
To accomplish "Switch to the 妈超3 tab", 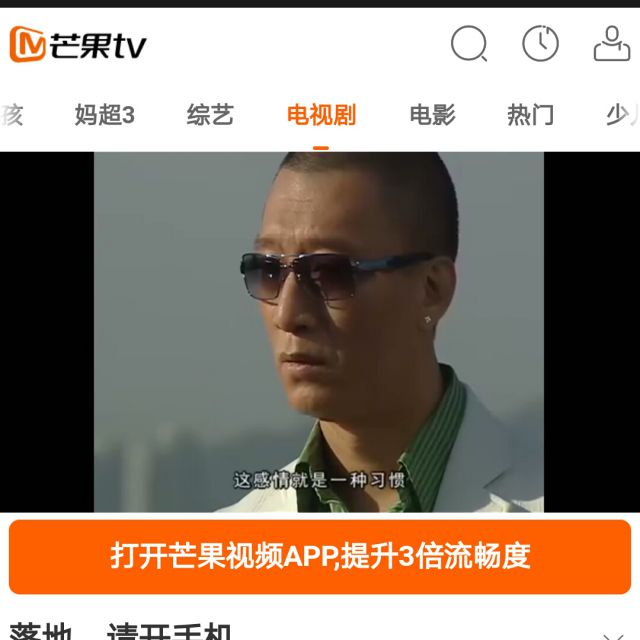I will (104, 115).
